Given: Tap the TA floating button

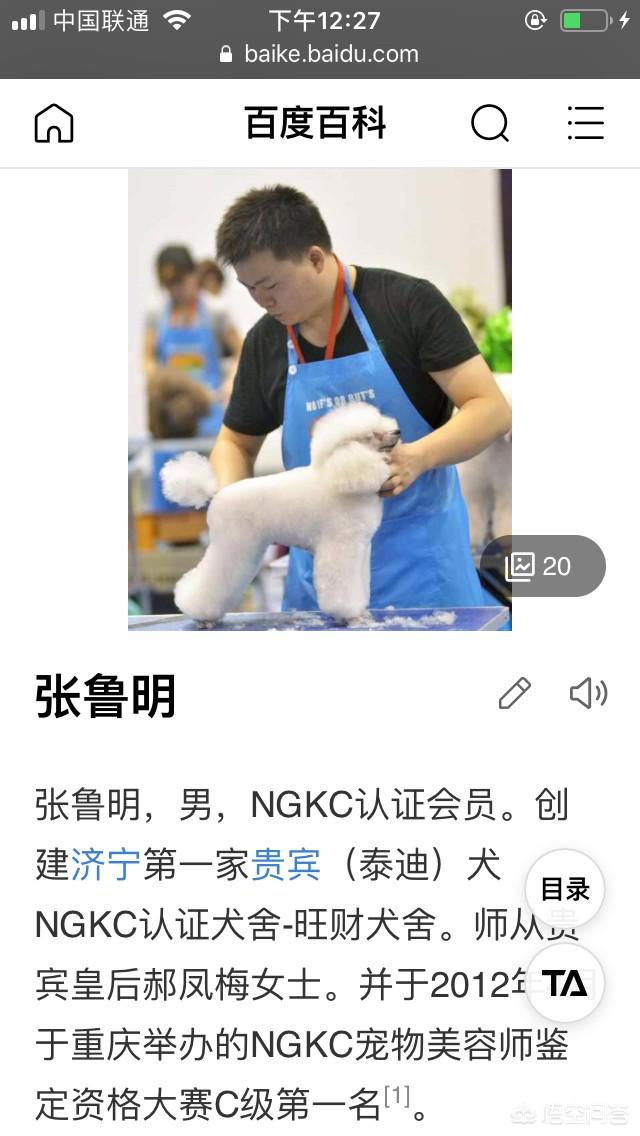Looking at the screenshot, I should coord(565,983).
